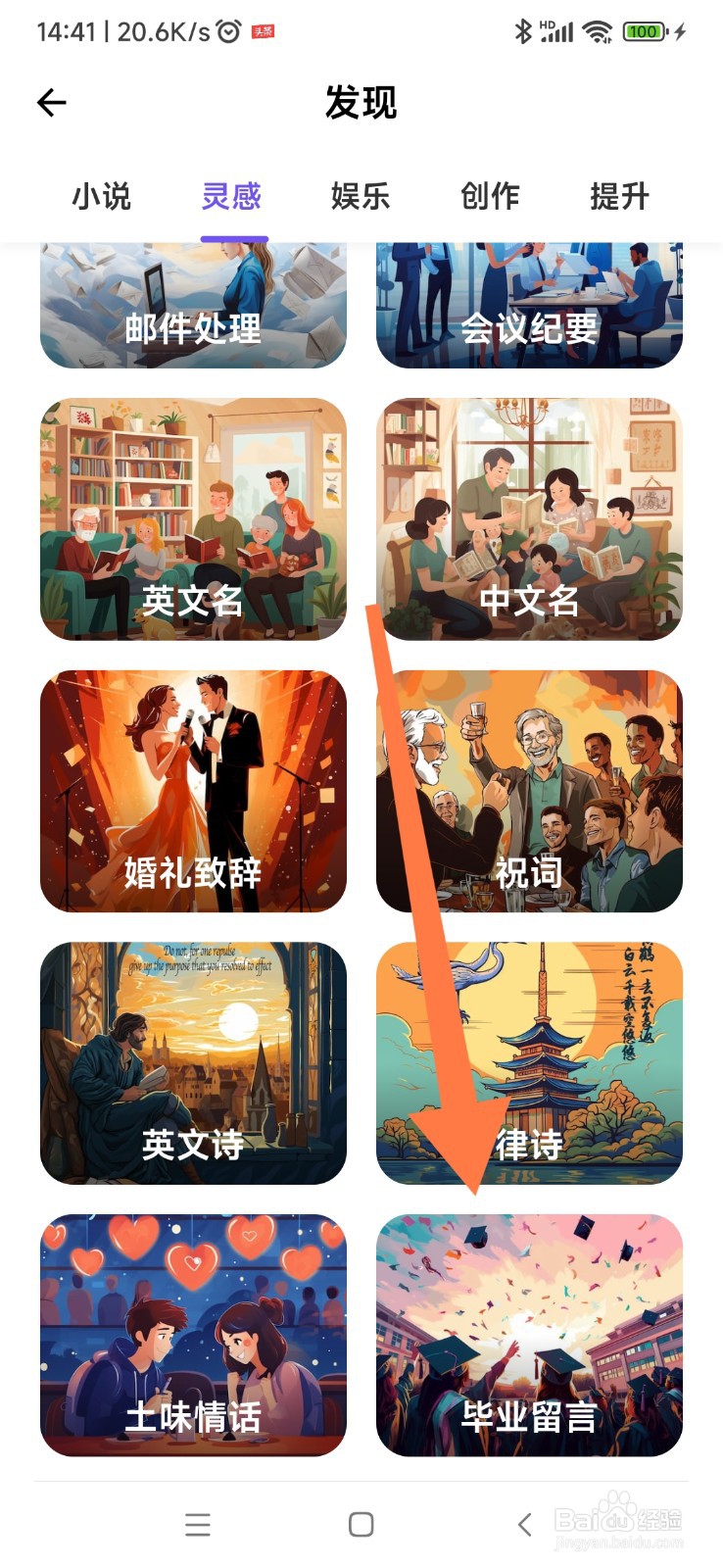
Task: Go back using the top arrow
Action: [52, 103]
